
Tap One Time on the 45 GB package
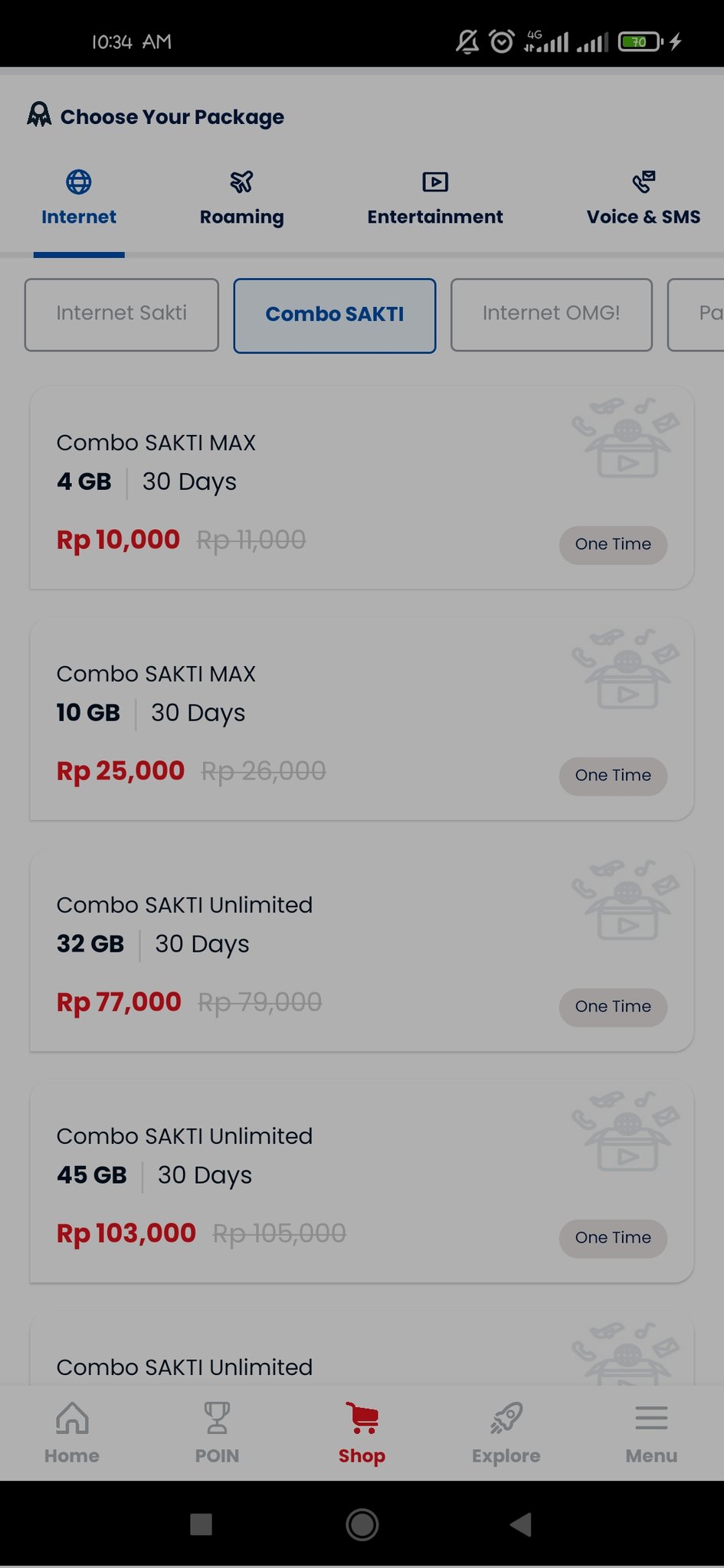[613, 1238]
